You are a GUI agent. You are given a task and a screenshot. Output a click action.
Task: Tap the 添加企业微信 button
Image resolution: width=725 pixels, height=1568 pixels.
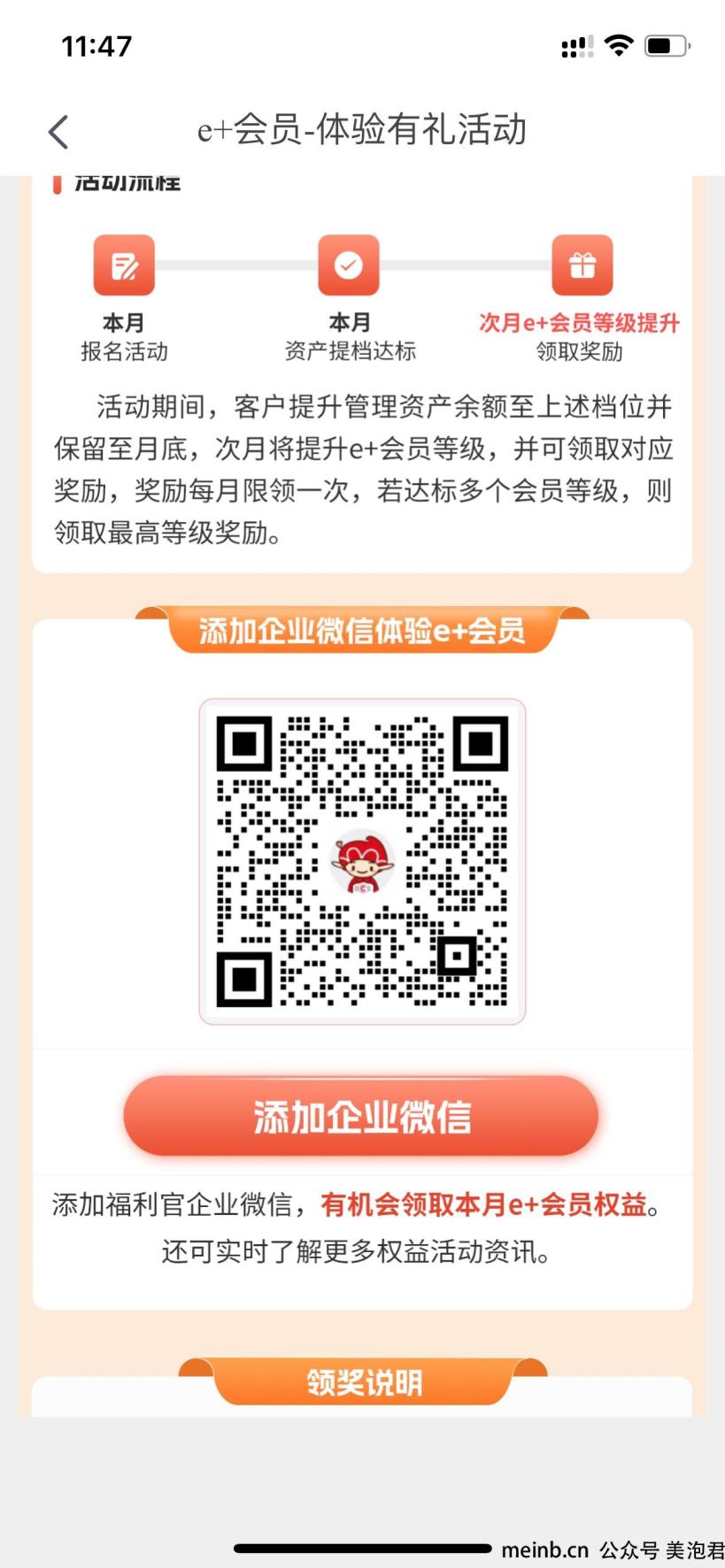361,1116
